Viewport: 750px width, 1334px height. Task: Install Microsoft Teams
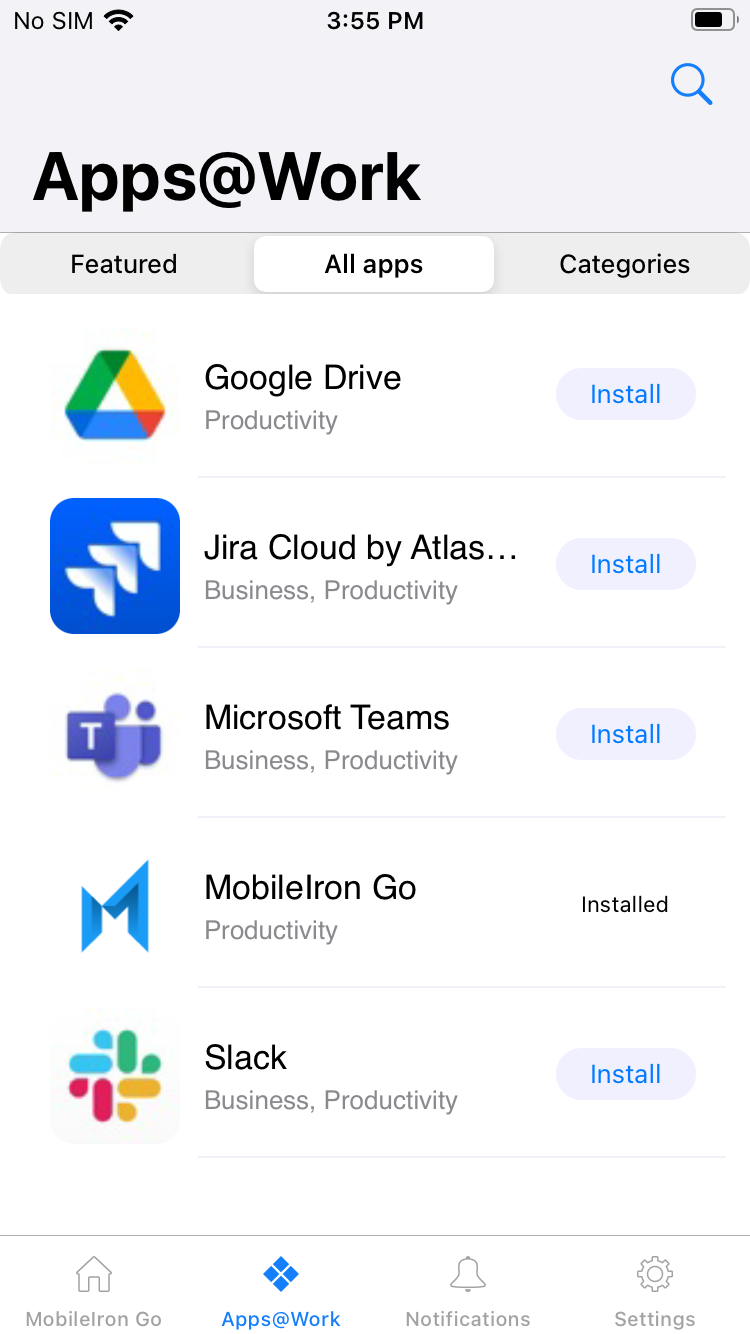tap(625, 734)
